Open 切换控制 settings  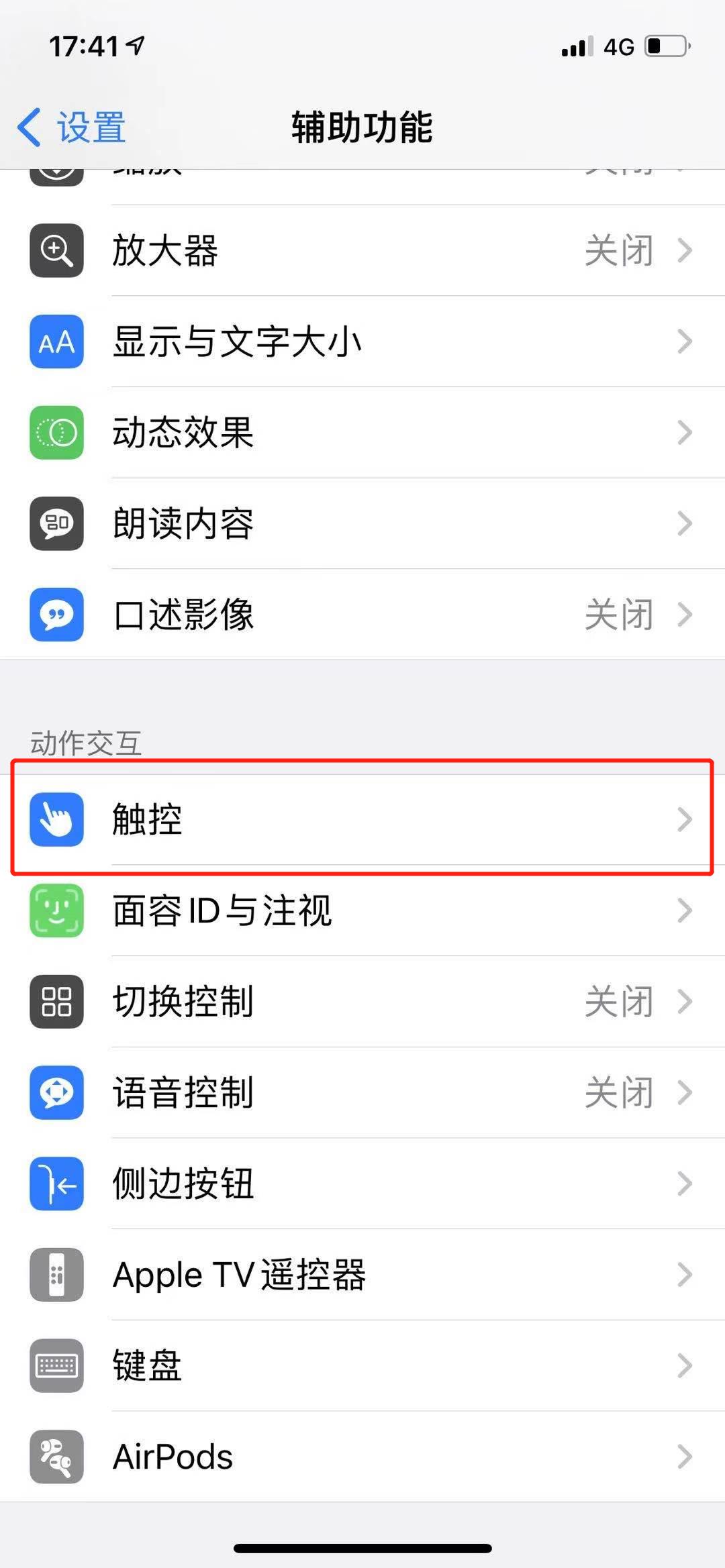[362, 1002]
